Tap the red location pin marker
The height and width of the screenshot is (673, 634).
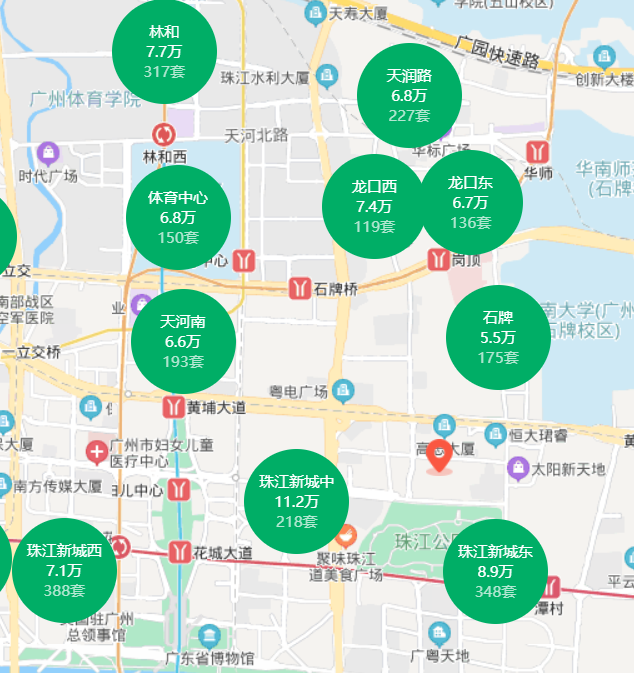[x=438, y=456]
